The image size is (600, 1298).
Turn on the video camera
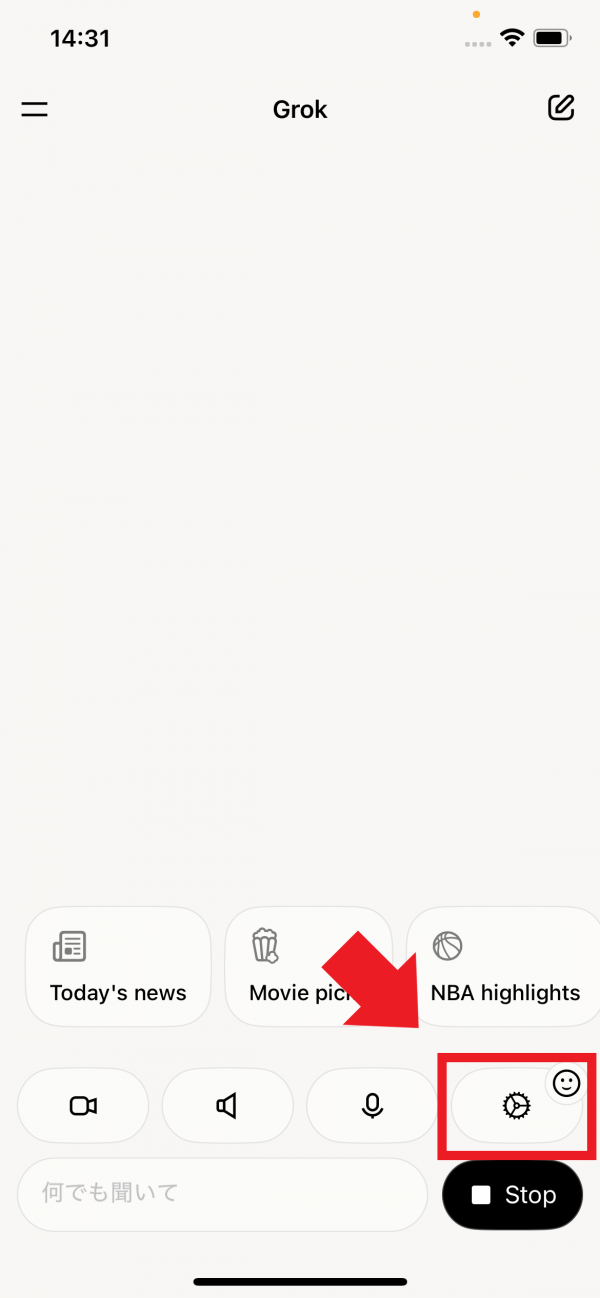coord(83,1105)
